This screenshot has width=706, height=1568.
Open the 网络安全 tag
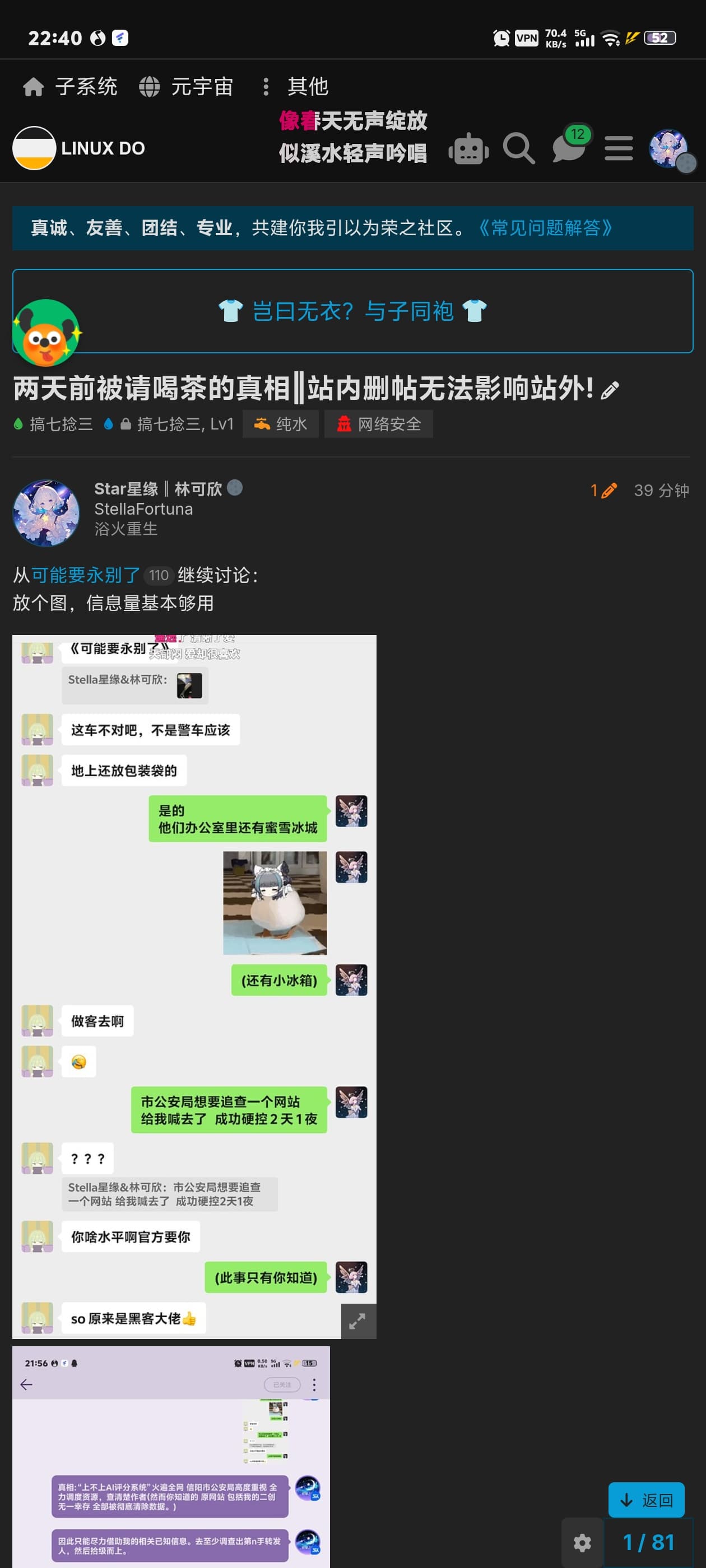coord(378,424)
